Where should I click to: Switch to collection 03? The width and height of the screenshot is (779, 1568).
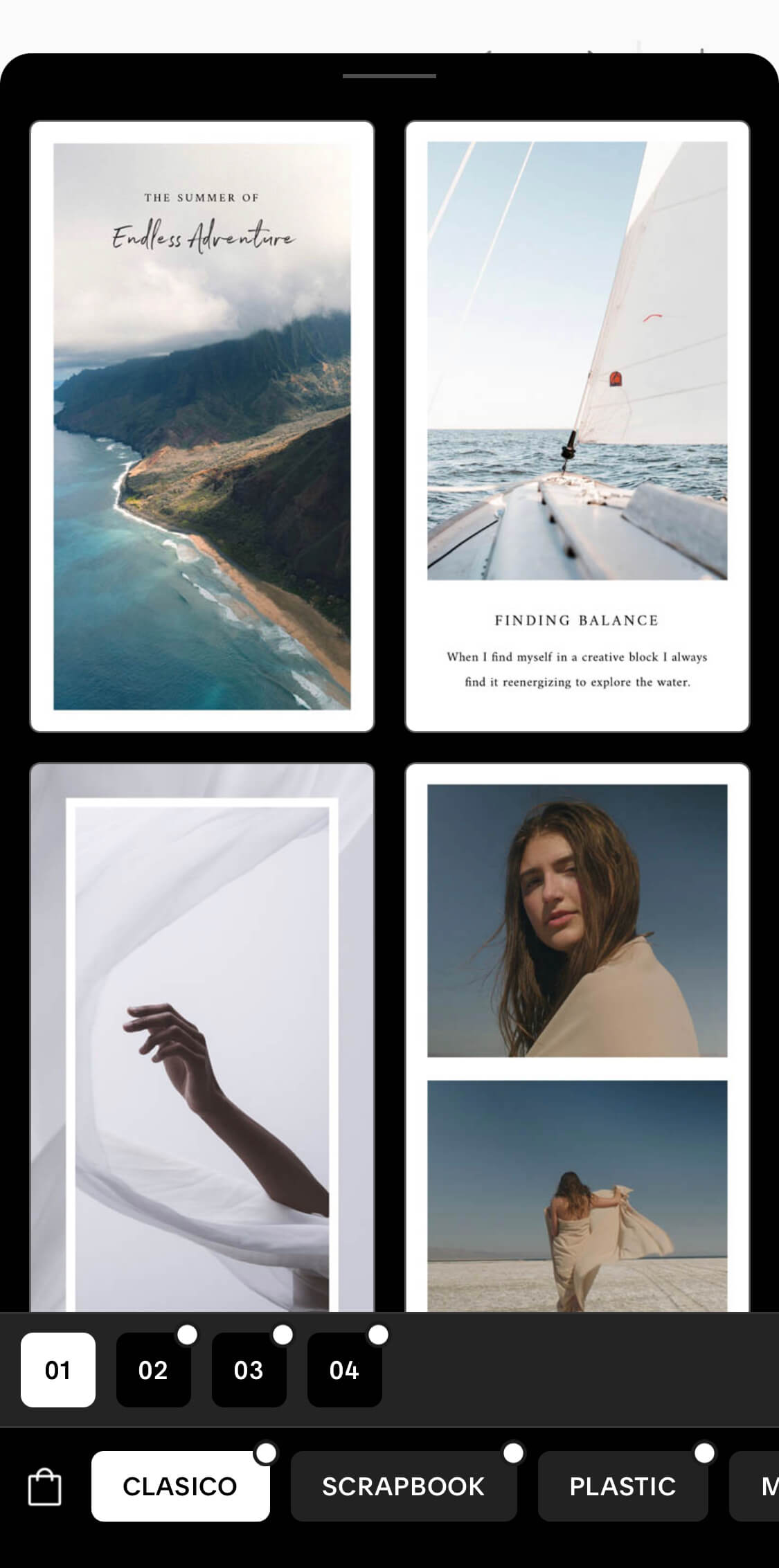coord(249,1370)
